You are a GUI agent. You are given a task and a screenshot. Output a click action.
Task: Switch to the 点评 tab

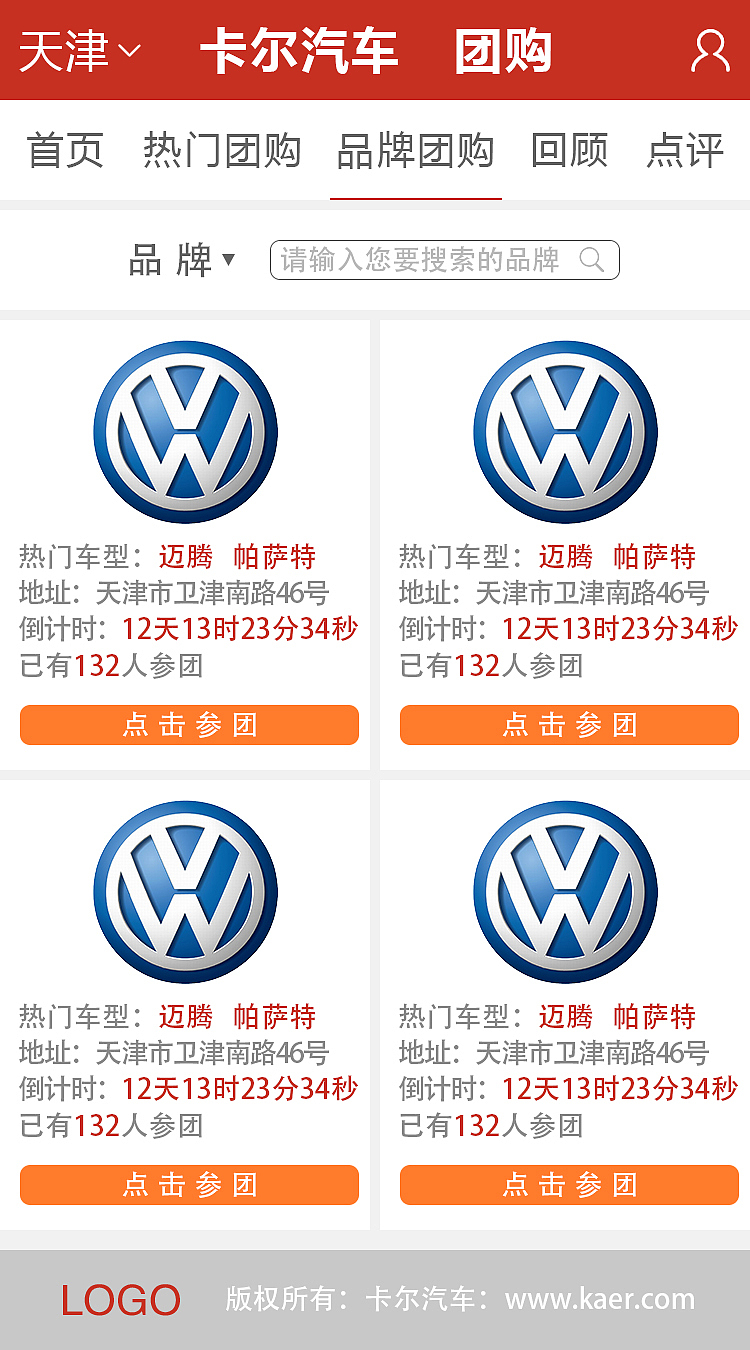(x=685, y=150)
